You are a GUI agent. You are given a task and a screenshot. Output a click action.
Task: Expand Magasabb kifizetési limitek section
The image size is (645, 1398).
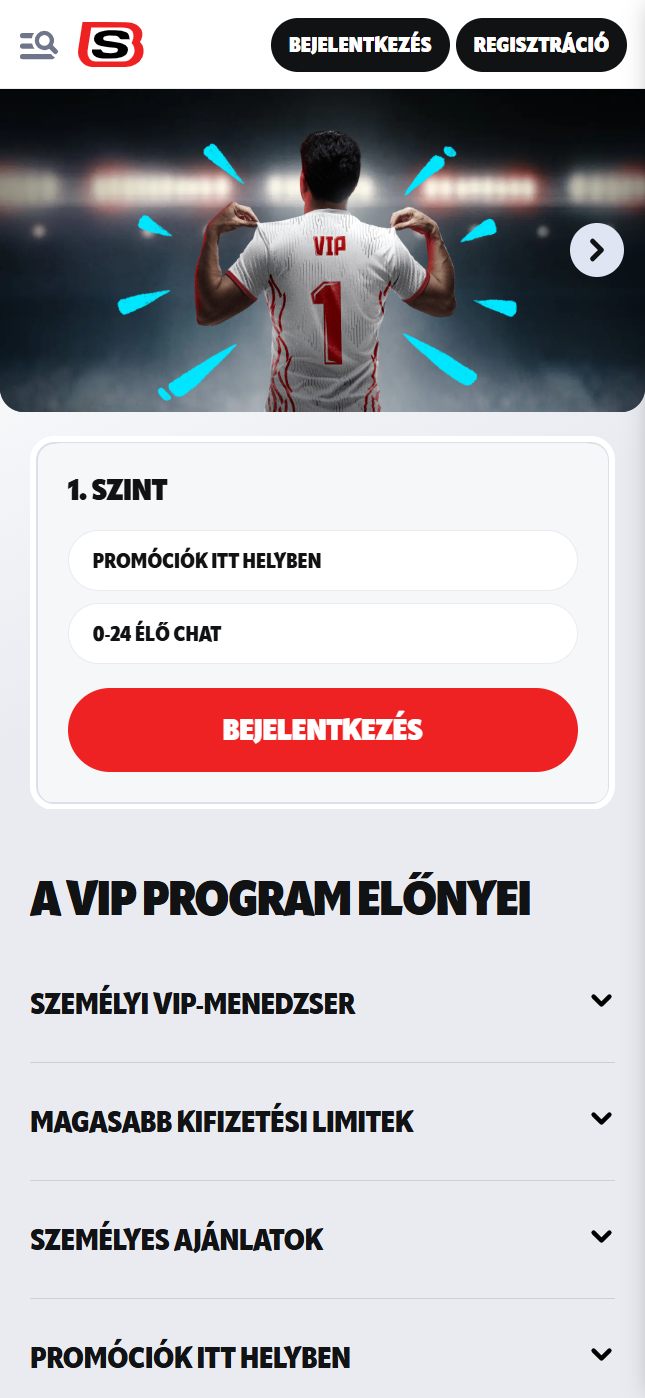(322, 1121)
